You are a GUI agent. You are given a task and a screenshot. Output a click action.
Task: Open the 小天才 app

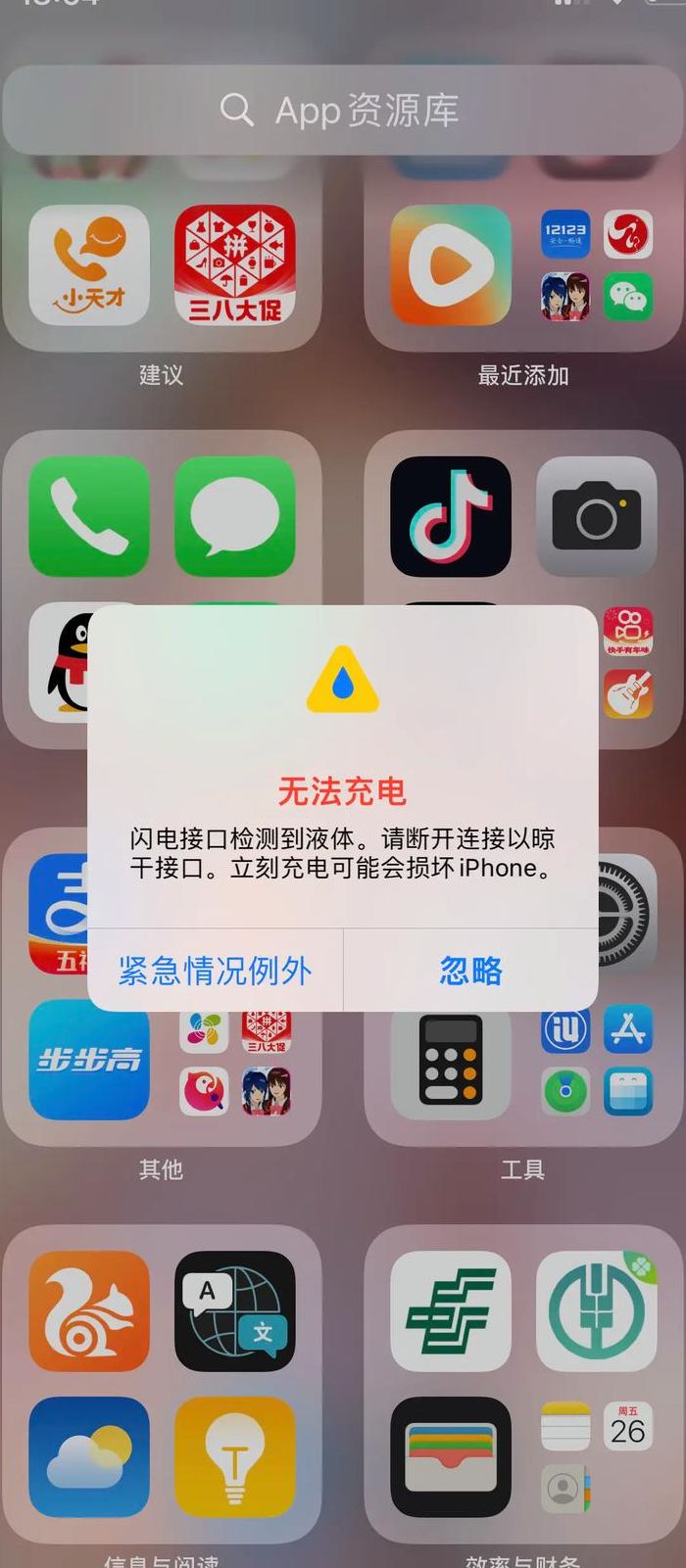(89, 264)
